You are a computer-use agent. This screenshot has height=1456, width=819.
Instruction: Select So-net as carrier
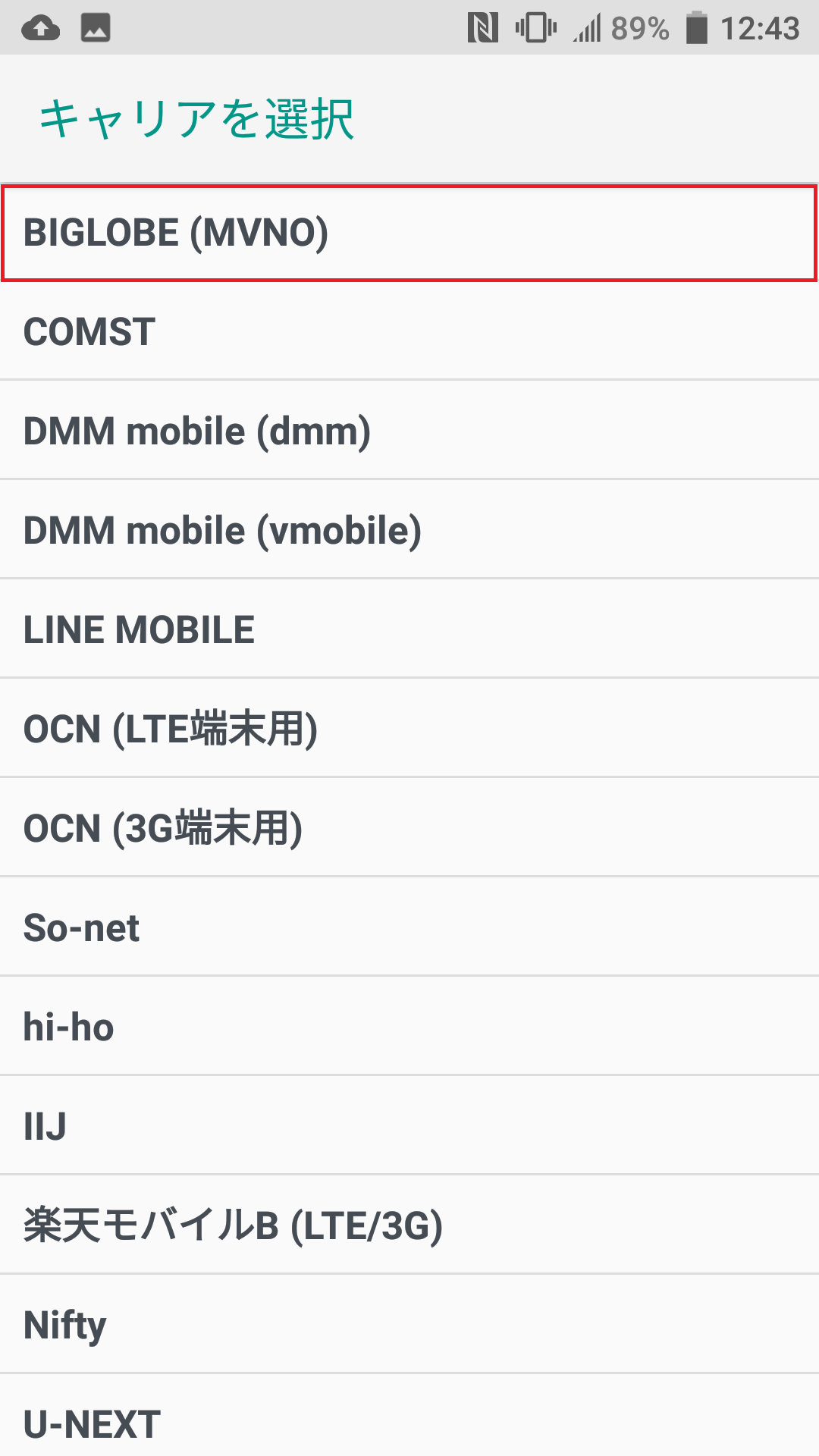pyautogui.click(x=409, y=928)
